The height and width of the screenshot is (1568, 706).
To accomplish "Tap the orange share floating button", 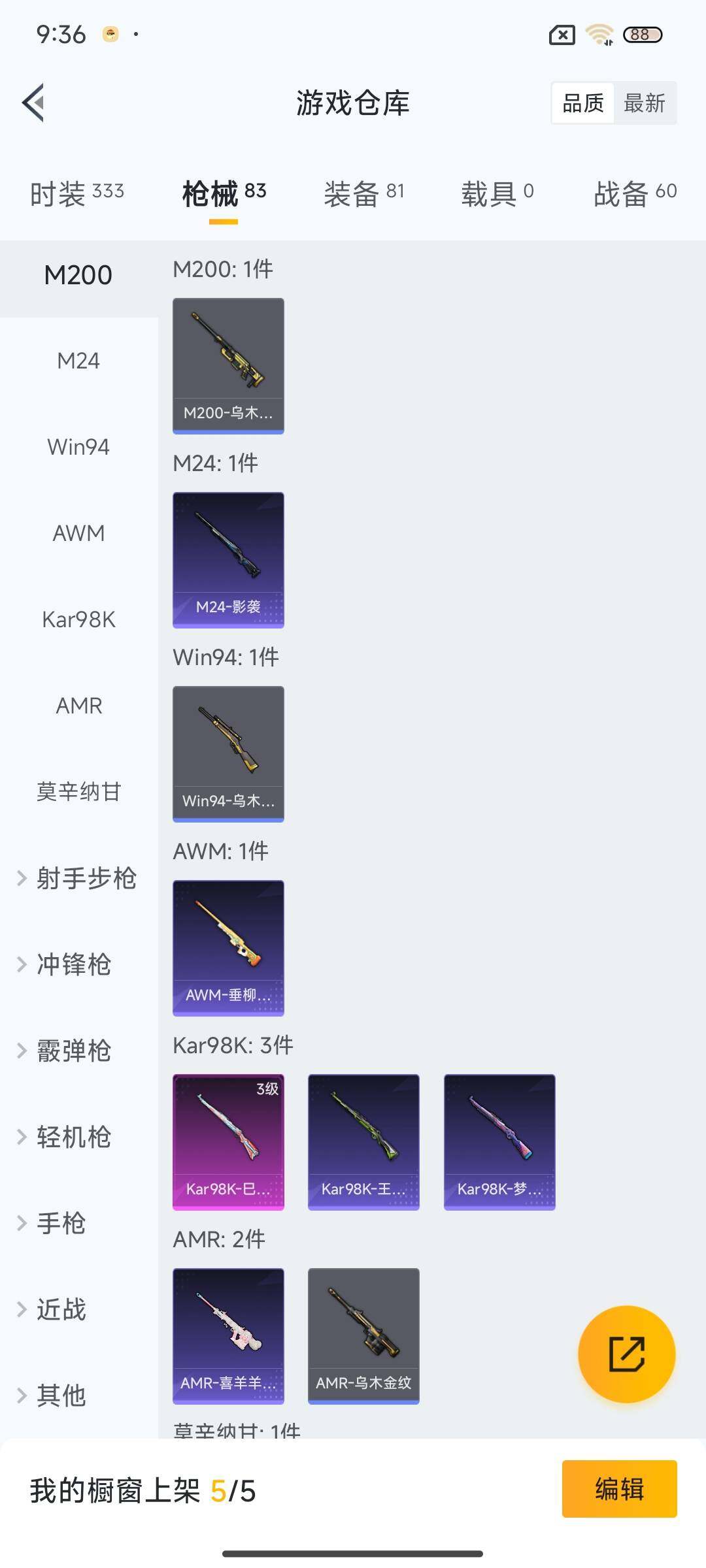I will click(x=626, y=1354).
